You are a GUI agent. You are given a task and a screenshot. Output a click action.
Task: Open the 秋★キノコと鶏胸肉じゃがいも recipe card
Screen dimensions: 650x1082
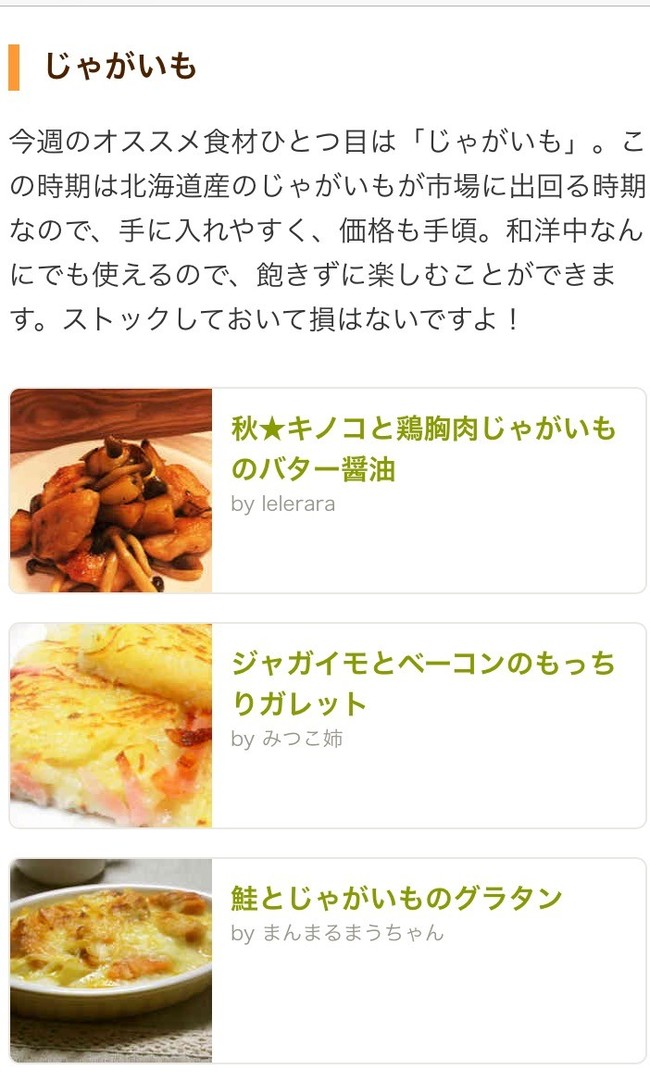point(328,491)
